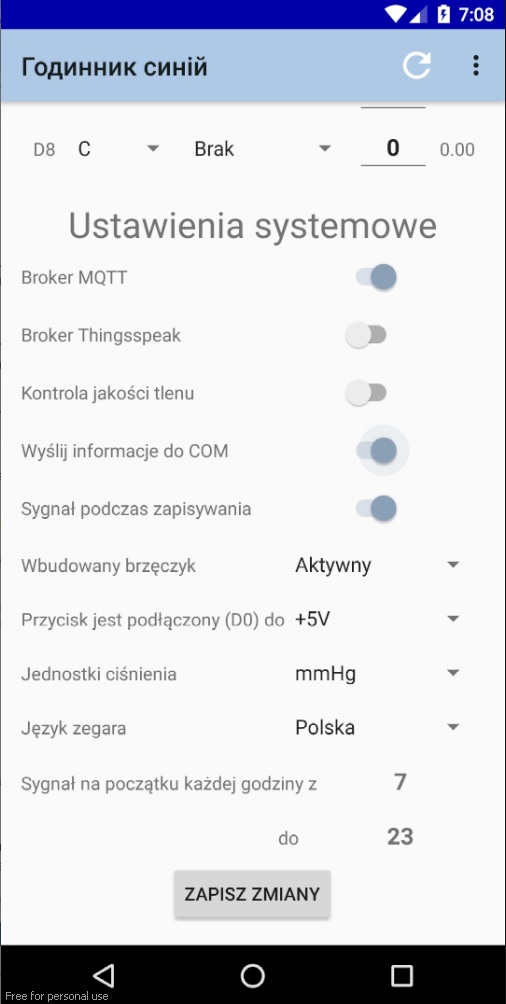Turn on Kontrola jakości tlenu

point(366,393)
